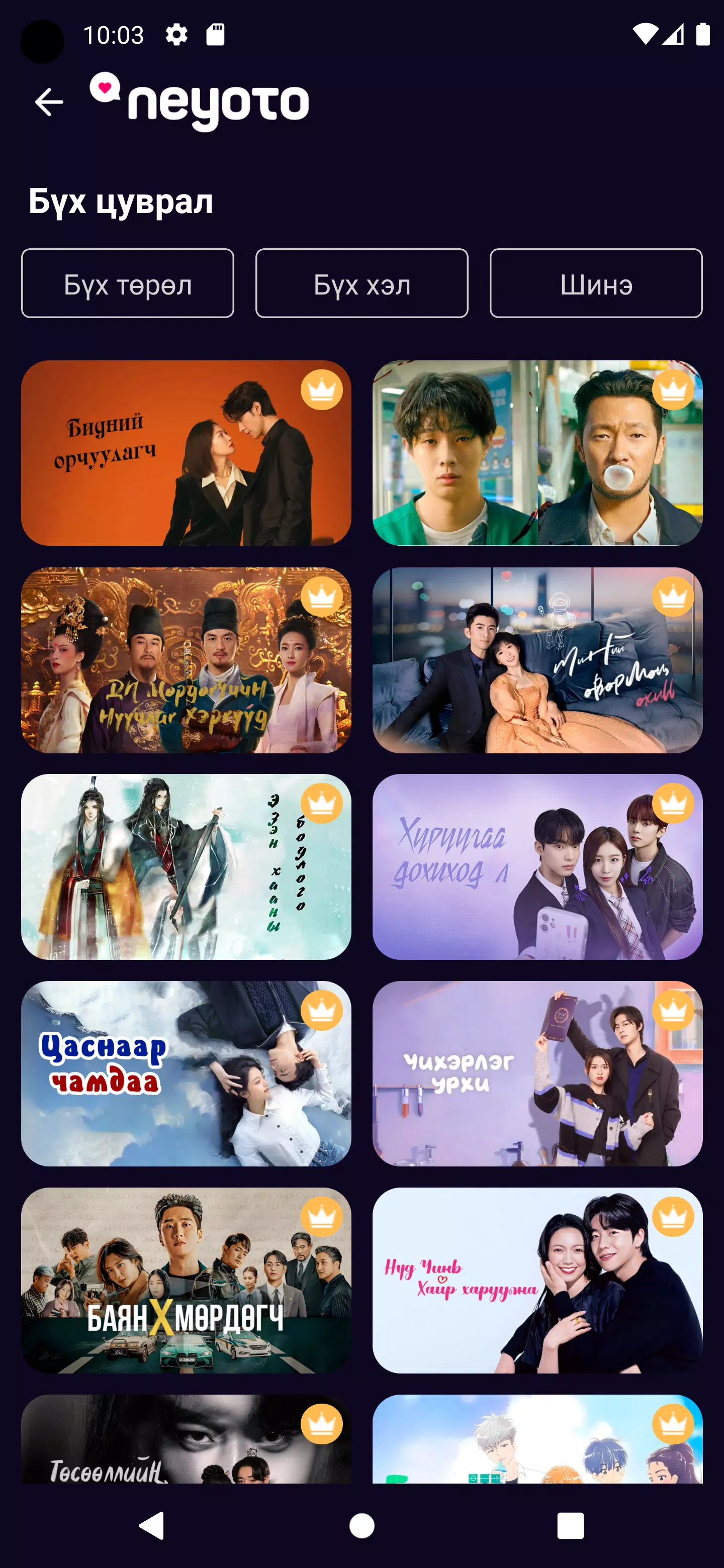Open the series with bubble gum man

[x=537, y=453]
